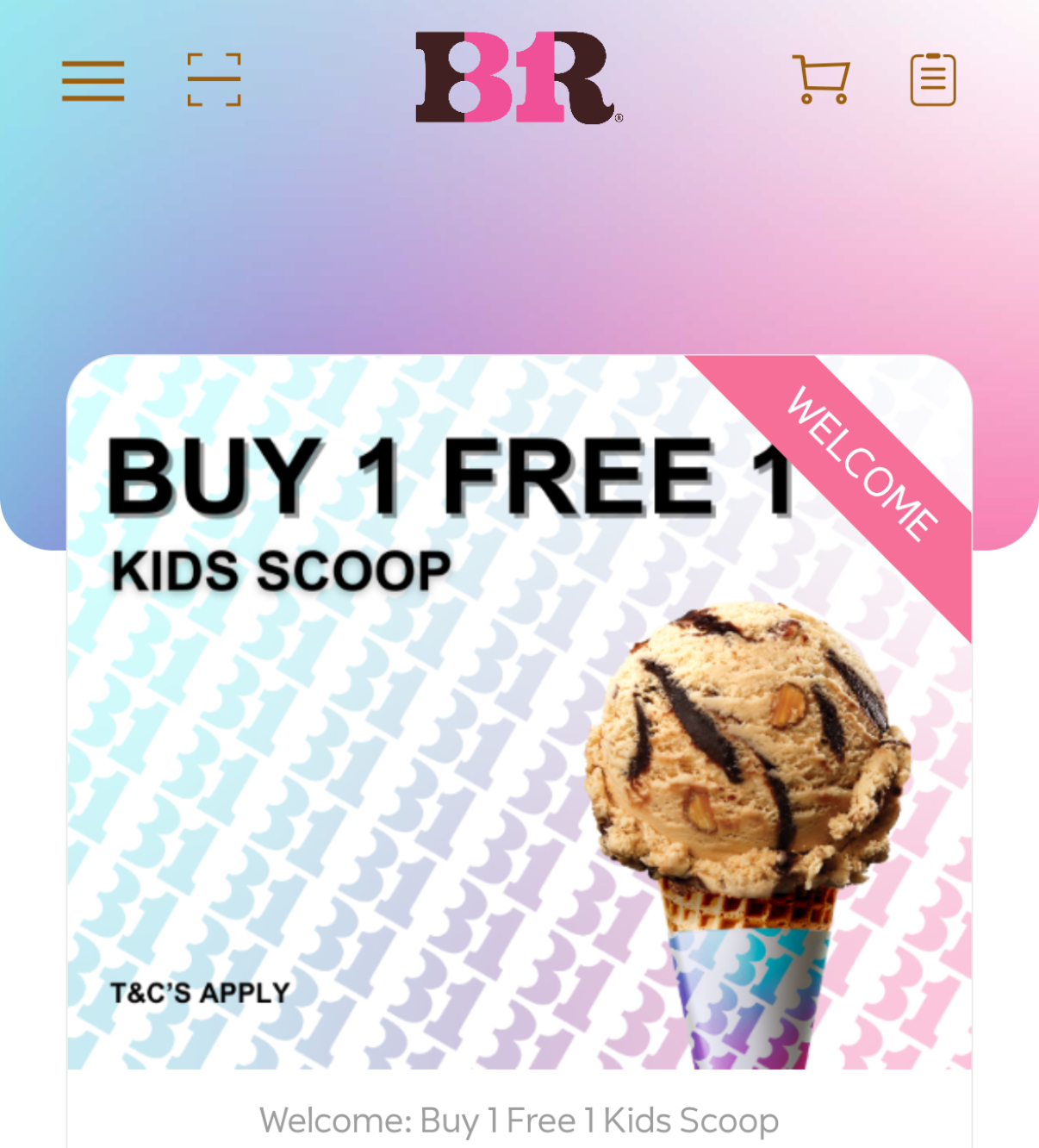The width and height of the screenshot is (1039, 1148).
Task: Open the hamburger menu
Action: [93, 81]
